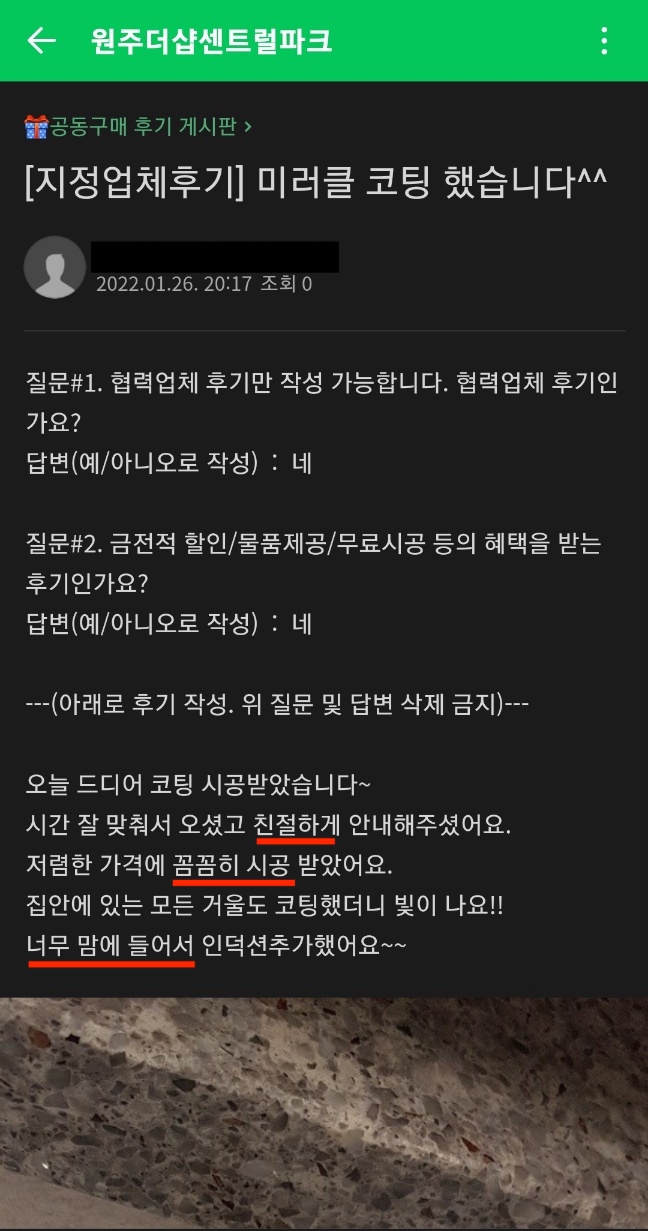View the post author's profile avatar

(x=54, y=267)
